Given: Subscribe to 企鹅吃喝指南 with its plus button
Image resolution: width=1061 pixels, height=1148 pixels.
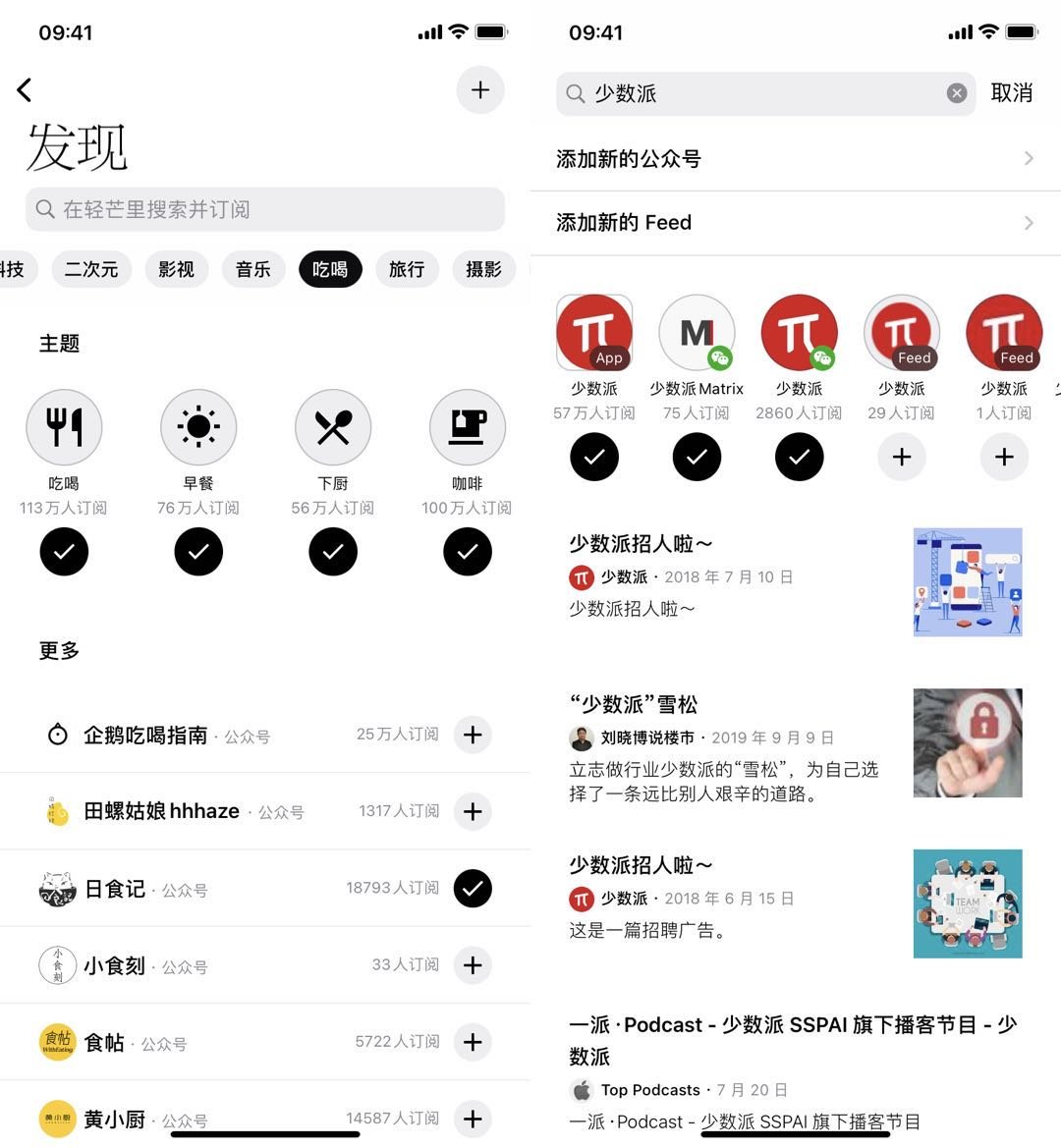Looking at the screenshot, I should (473, 735).
